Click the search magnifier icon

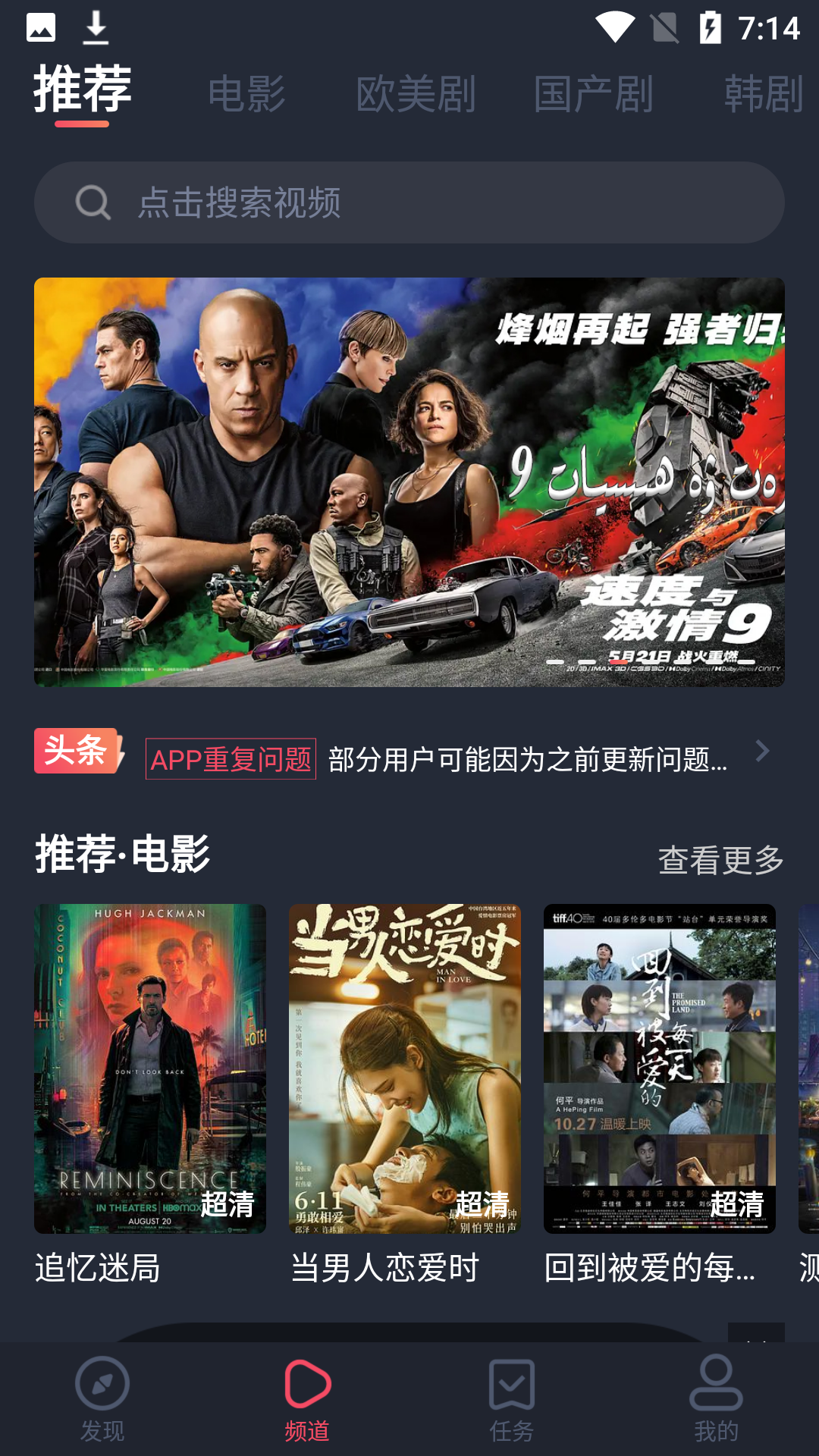pos(93,202)
